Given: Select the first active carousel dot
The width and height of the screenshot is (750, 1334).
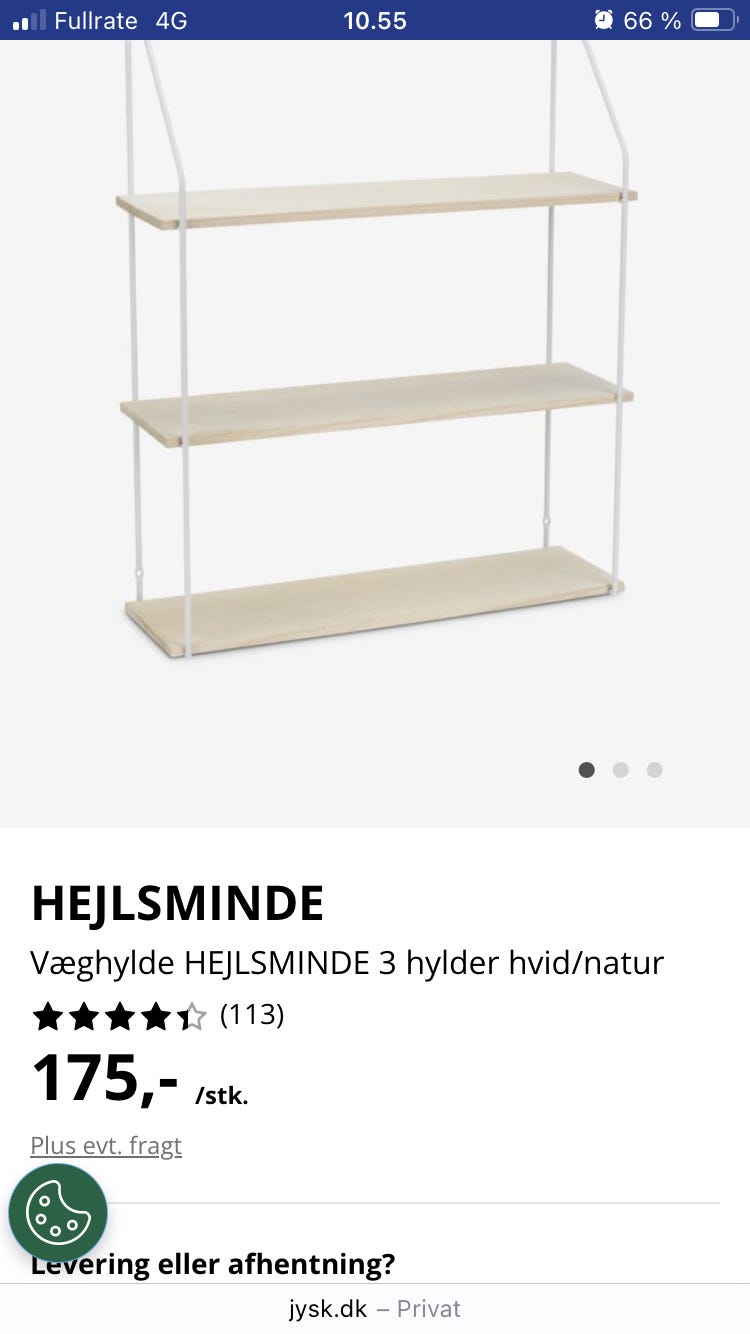Looking at the screenshot, I should (x=586, y=770).
